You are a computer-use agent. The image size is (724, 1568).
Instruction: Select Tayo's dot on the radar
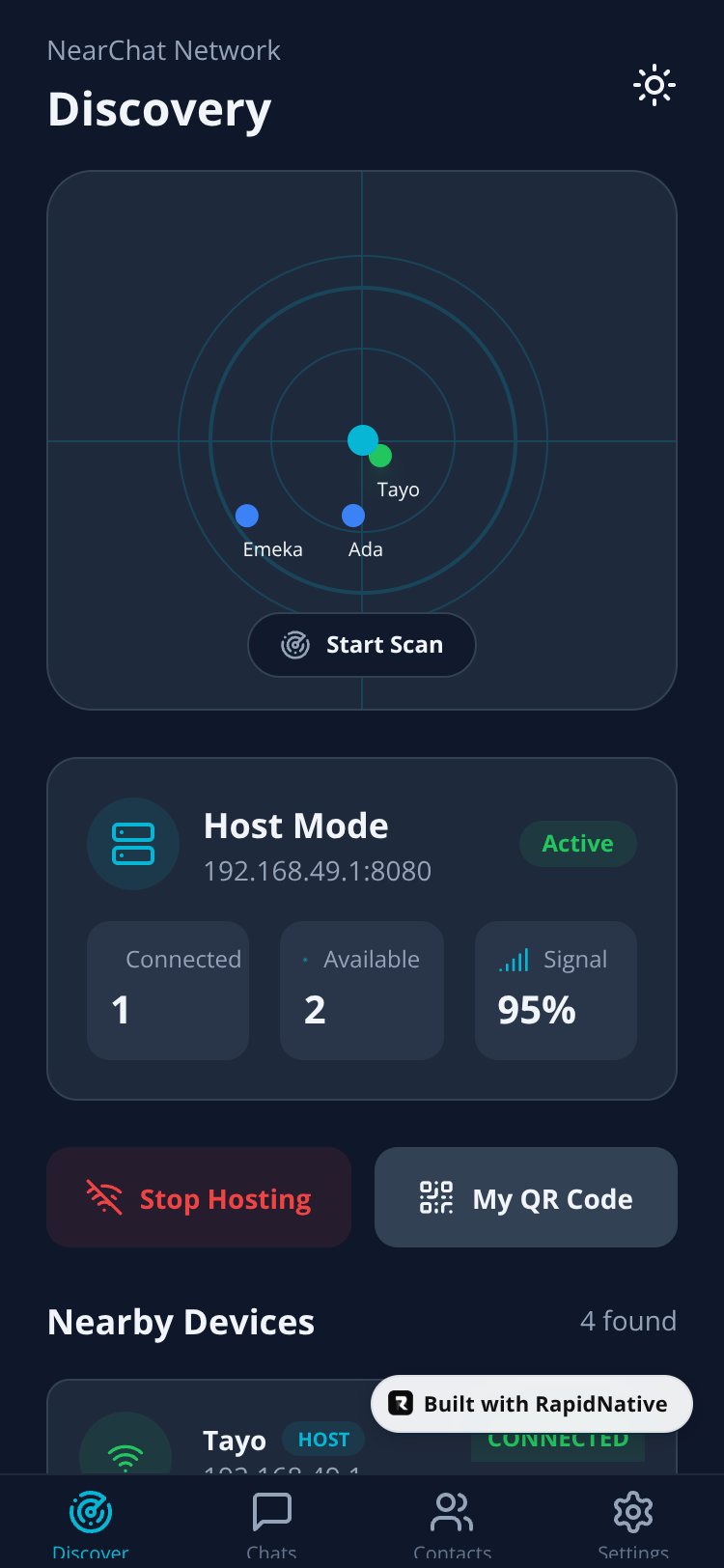coord(380,456)
